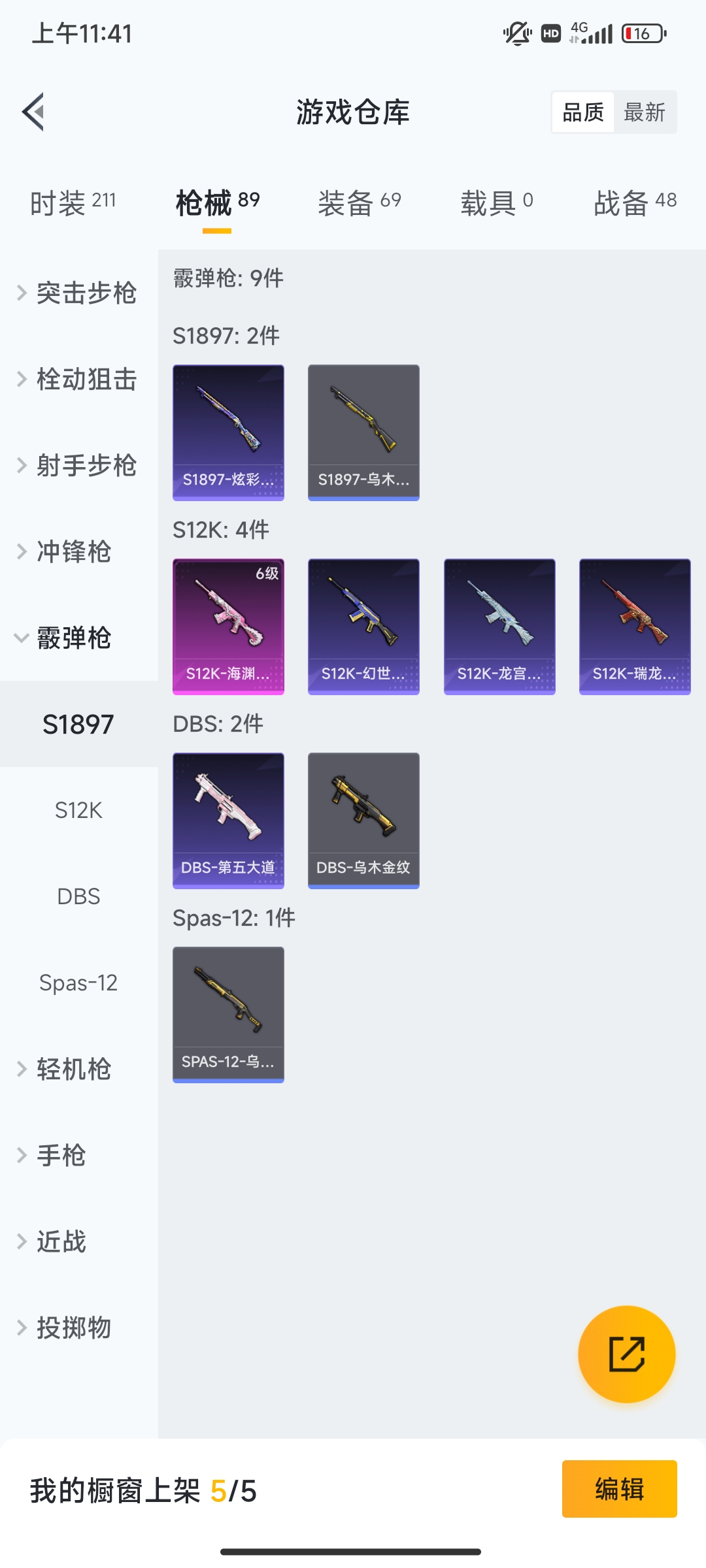View the SPAS-12-乌木 skin tile

228,1015
